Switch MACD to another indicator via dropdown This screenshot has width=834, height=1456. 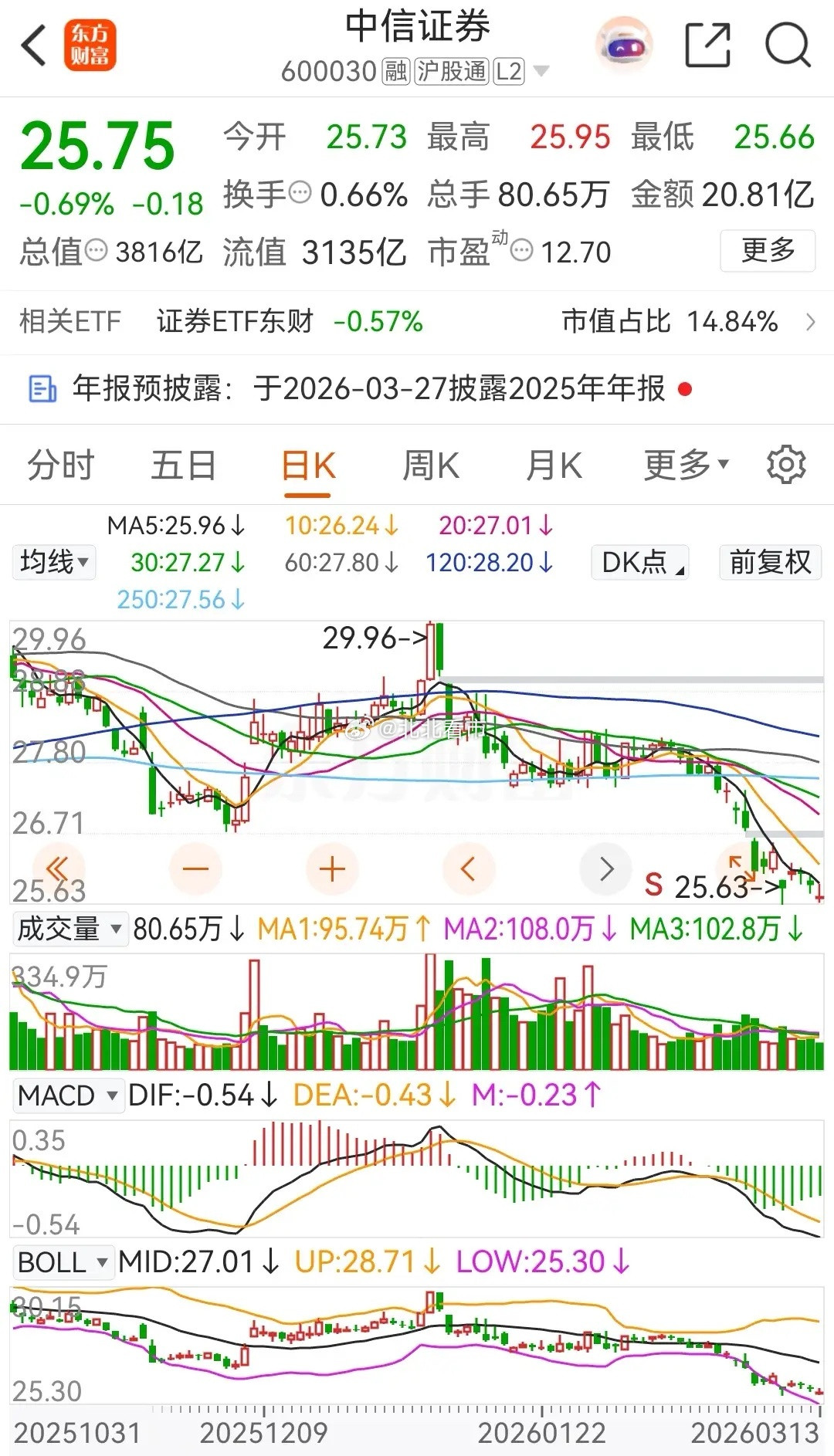pos(68,1095)
